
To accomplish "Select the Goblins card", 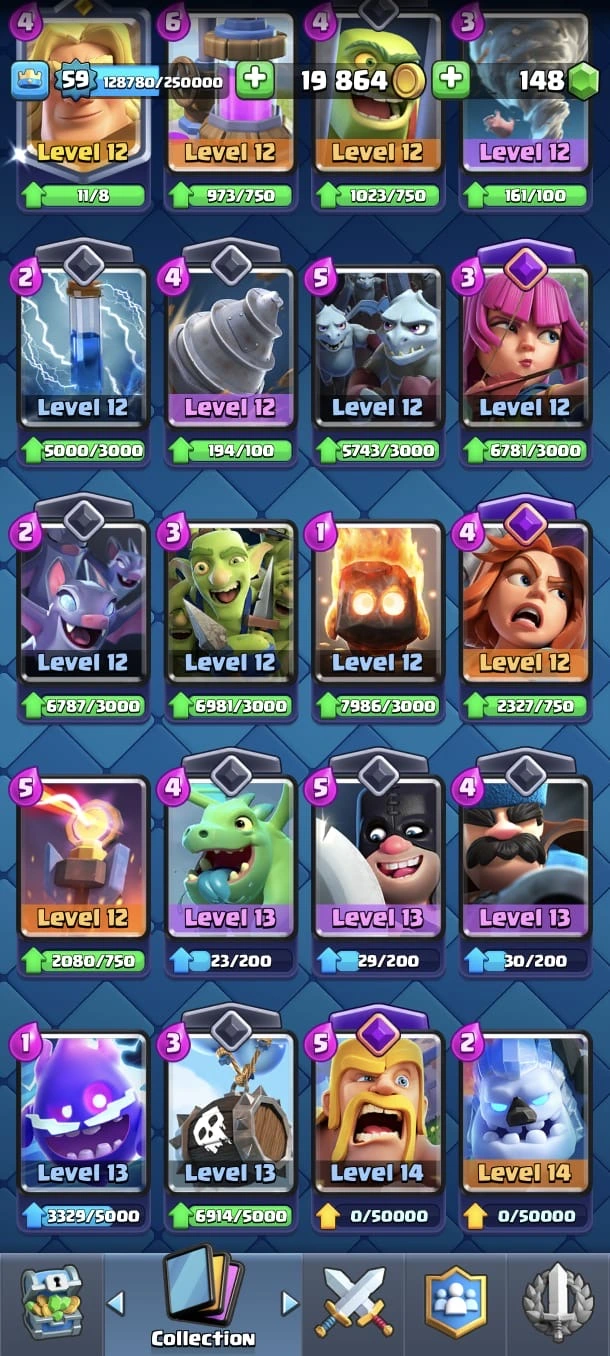I will [230, 600].
